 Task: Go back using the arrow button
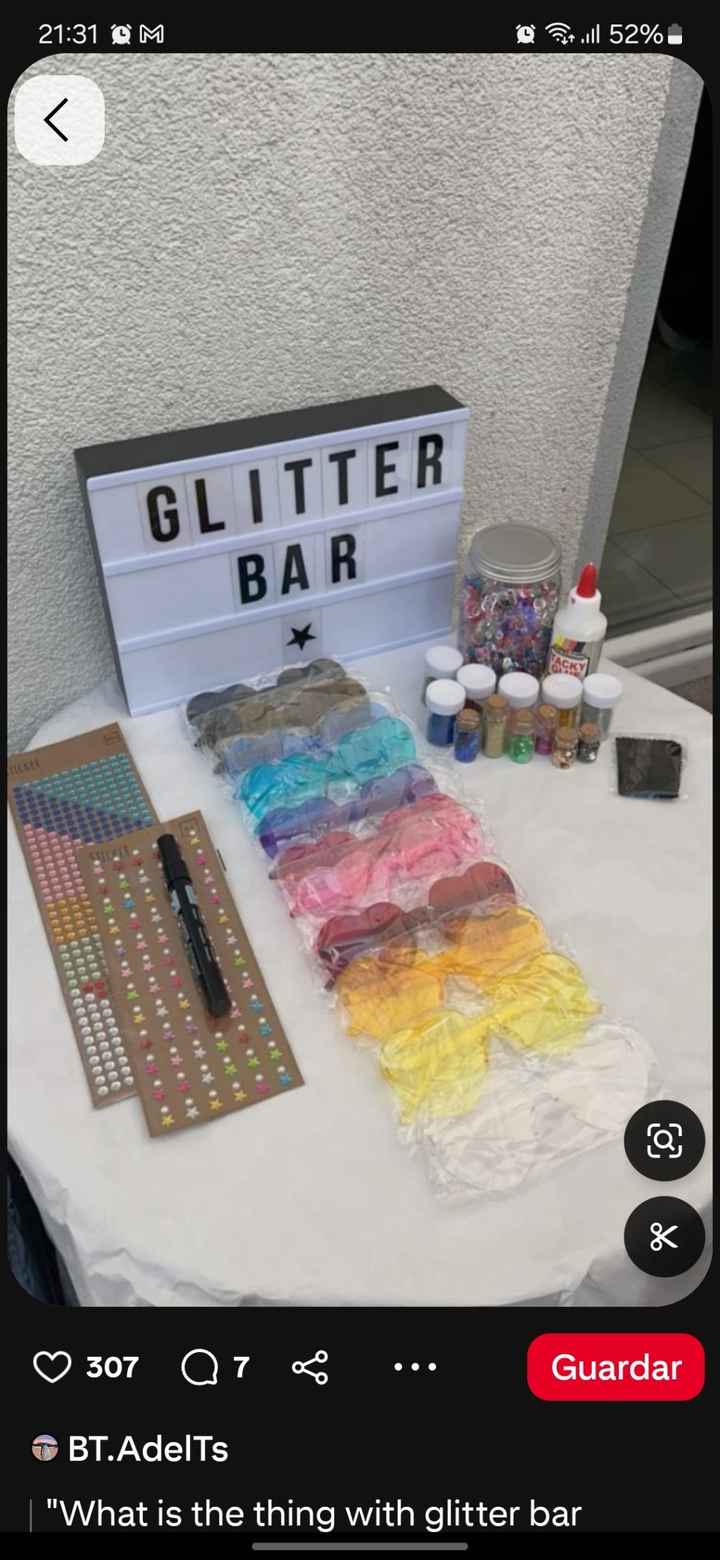point(58,121)
